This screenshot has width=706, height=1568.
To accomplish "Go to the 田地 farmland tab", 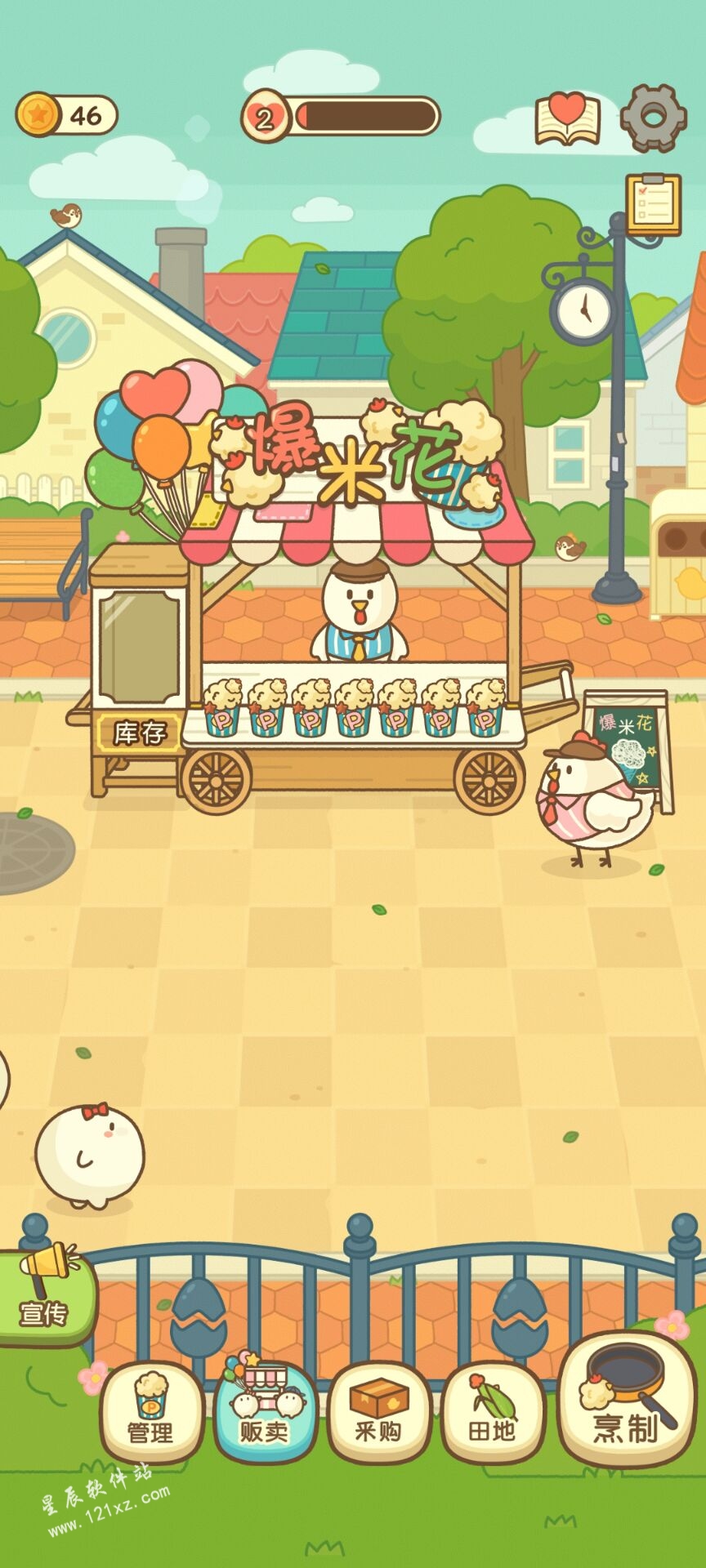I will click(492, 1413).
